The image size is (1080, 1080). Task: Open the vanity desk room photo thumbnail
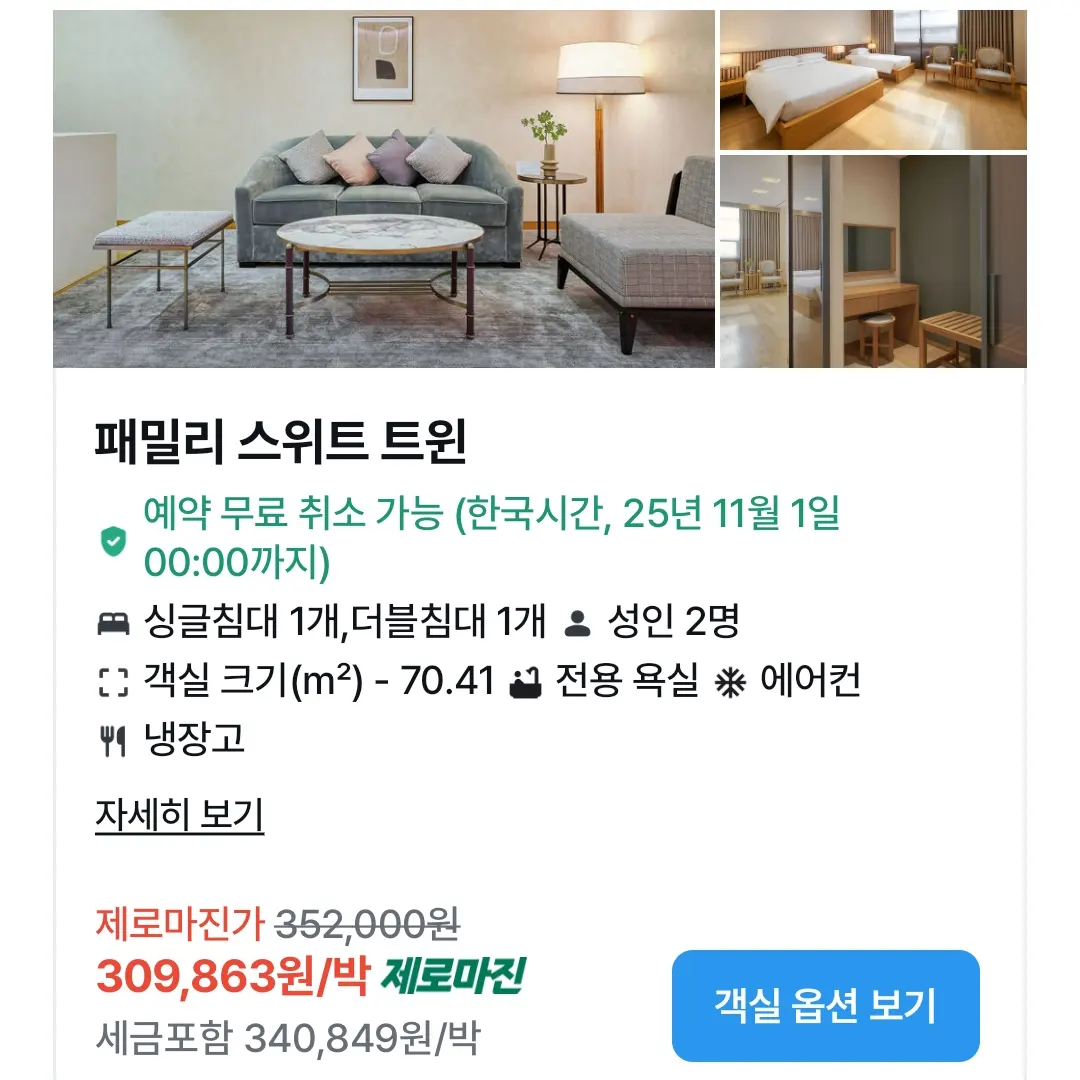click(873, 262)
